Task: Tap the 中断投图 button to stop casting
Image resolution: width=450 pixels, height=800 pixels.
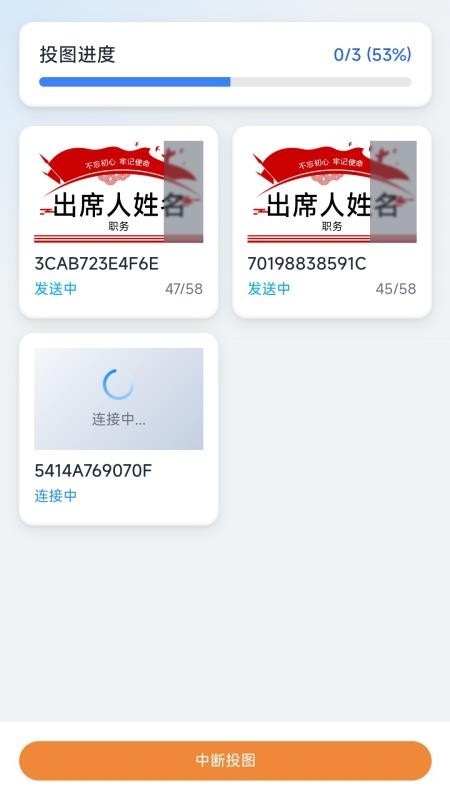Action: [225, 760]
